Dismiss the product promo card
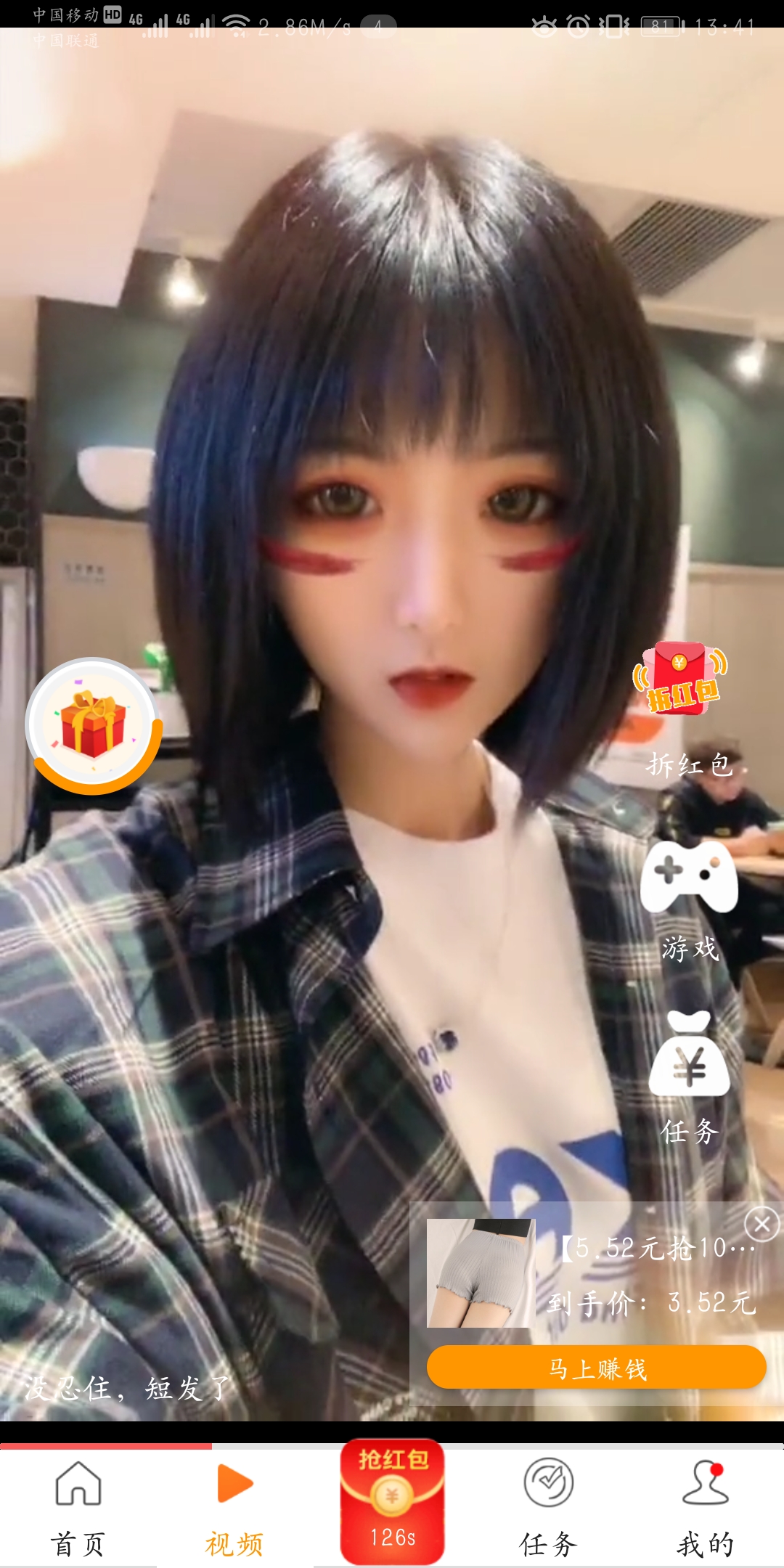This screenshot has height=1568, width=784. [x=762, y=1225]
